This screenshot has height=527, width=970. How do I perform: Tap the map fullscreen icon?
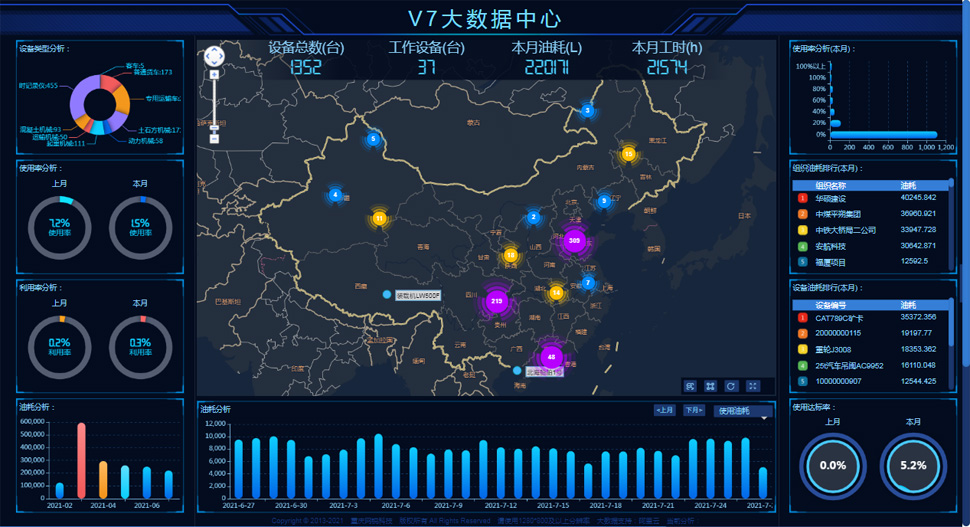click(x=753, y=386)
